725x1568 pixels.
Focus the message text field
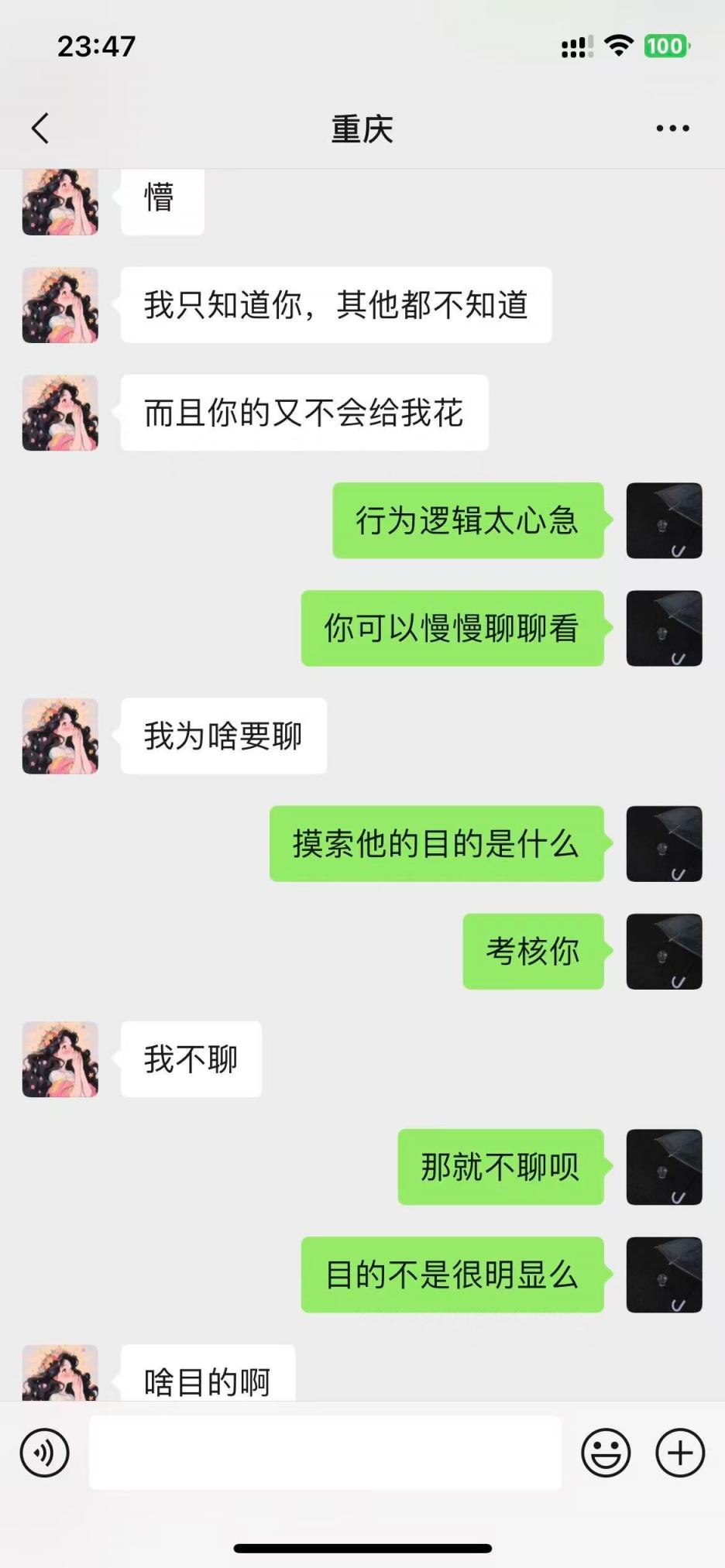click(x=325, y=1453)
